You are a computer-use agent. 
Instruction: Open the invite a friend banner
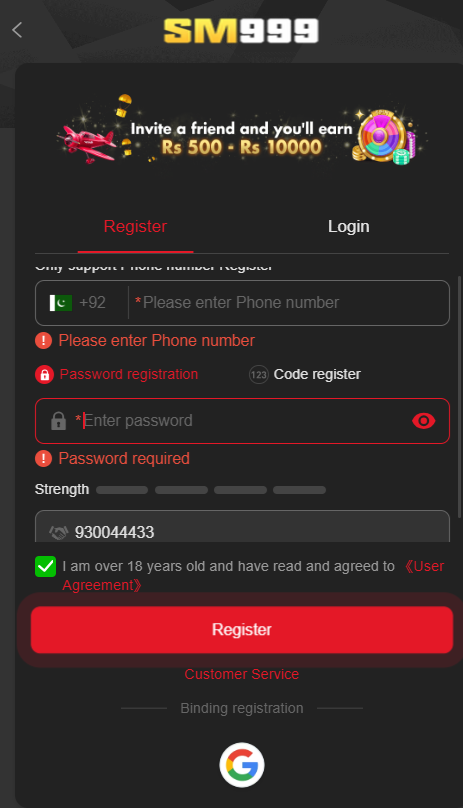(x=241, y=137)
